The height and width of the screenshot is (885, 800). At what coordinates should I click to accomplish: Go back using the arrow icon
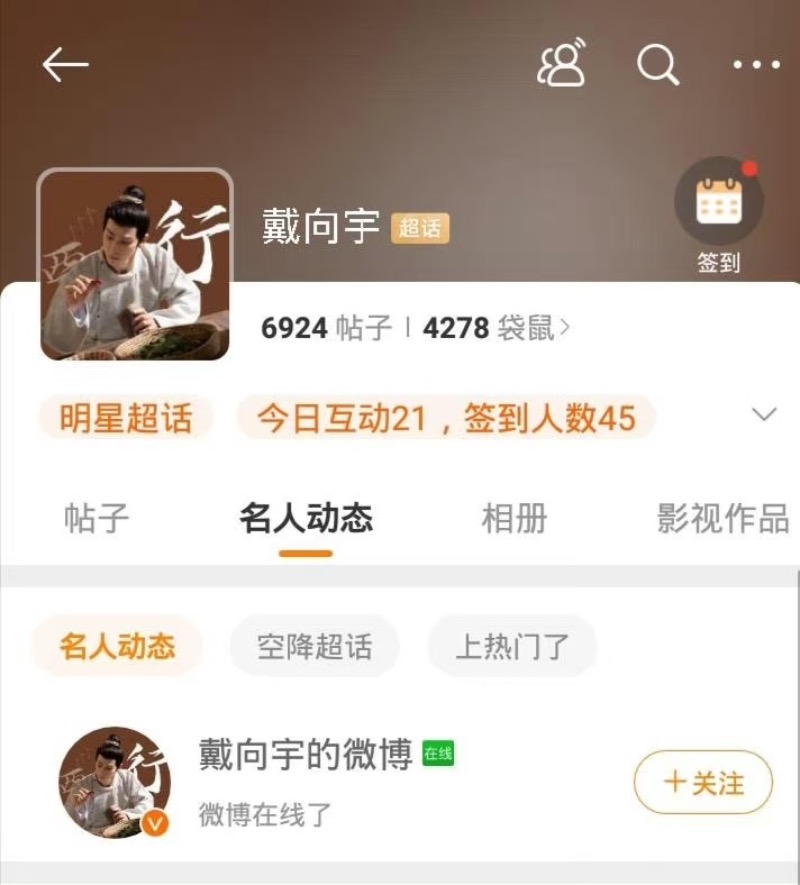click(x=65, y=66)
